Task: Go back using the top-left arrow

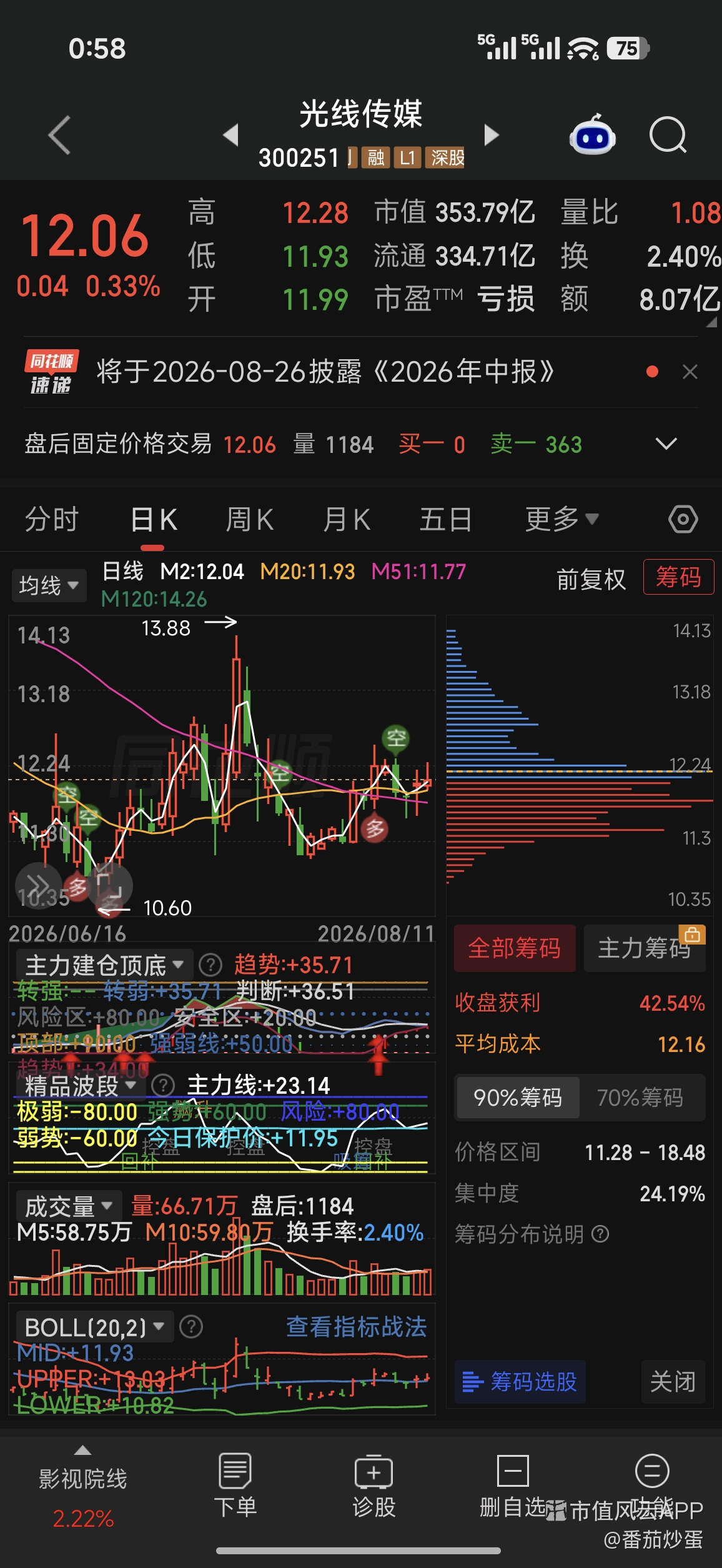Action: pos(60,135)
